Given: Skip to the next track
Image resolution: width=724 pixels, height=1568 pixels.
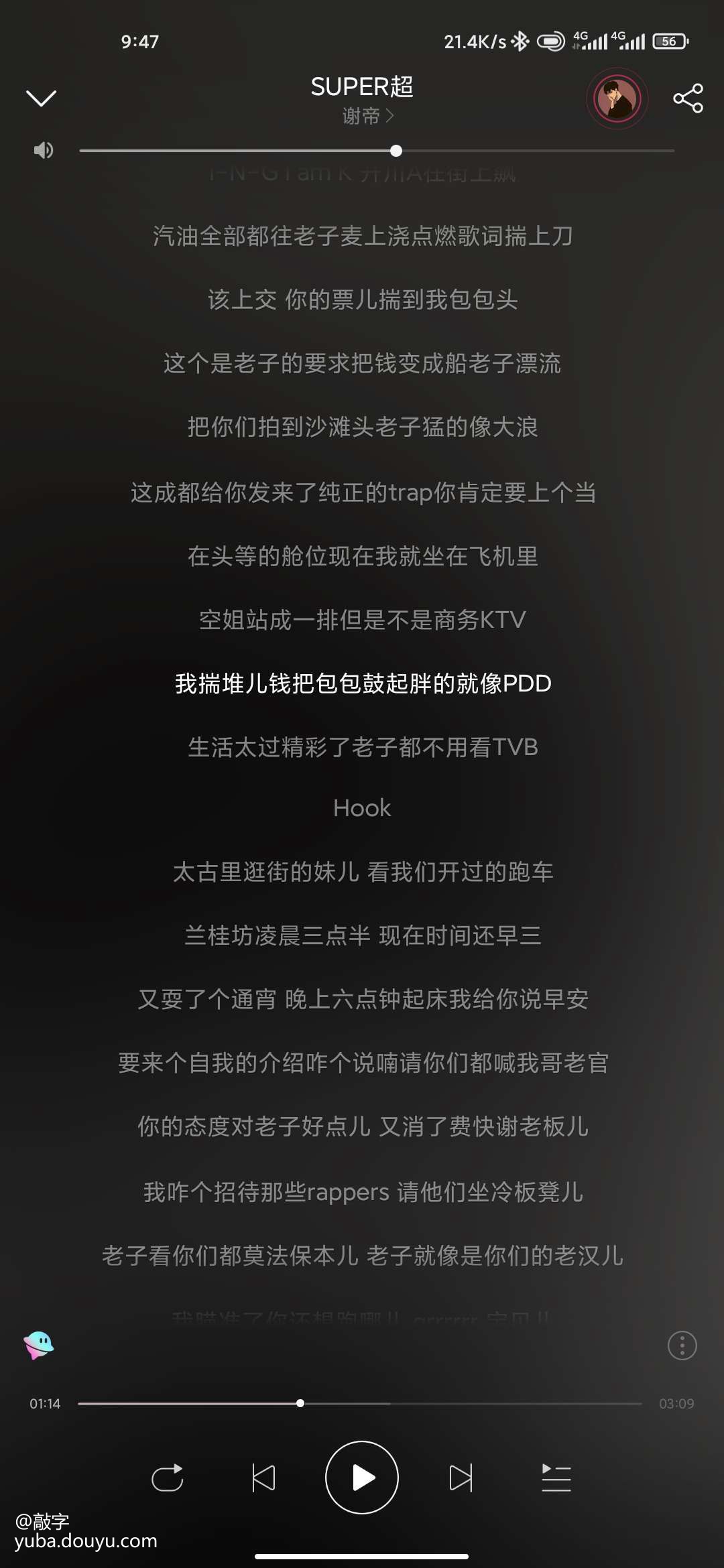Looking at the screenshot, I should click(461, 1478).
